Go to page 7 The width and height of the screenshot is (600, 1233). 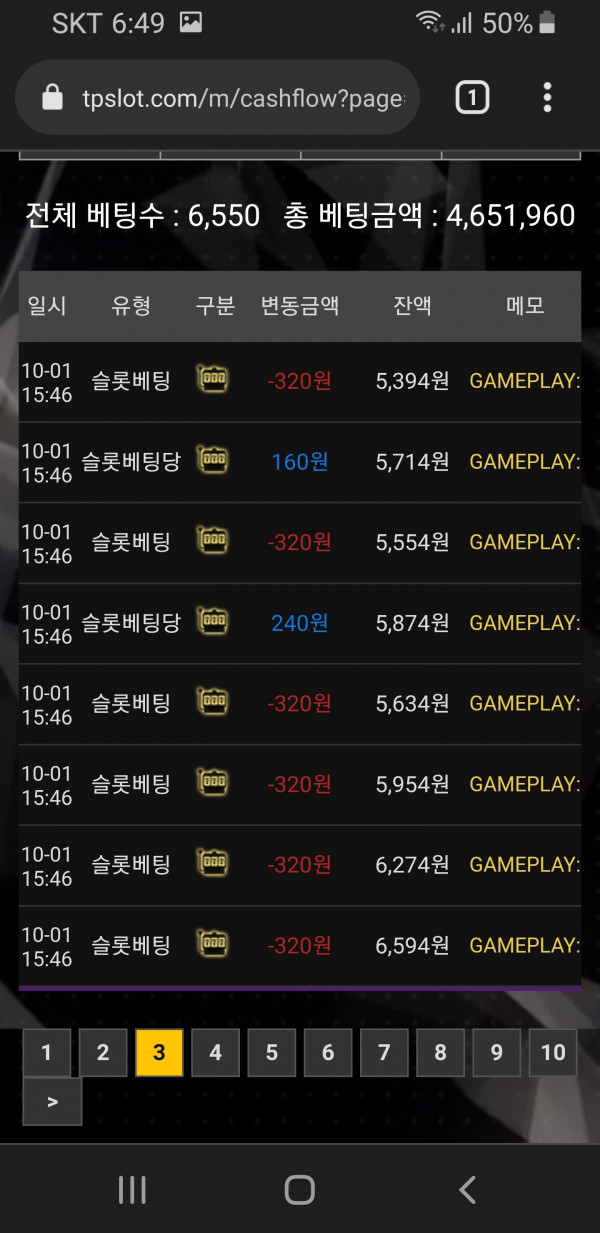384,1053
